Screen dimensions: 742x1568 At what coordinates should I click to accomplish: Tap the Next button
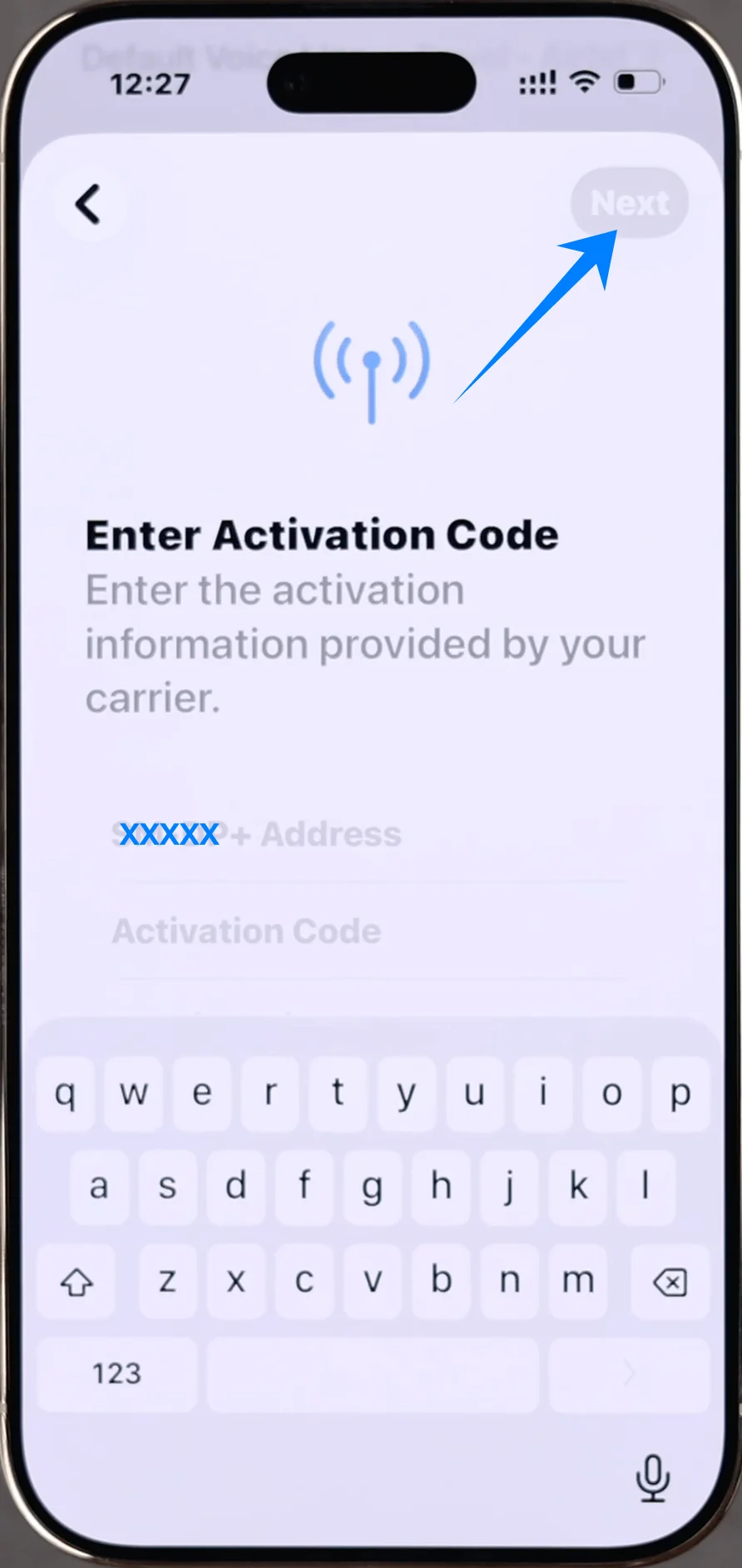[629, 203]
